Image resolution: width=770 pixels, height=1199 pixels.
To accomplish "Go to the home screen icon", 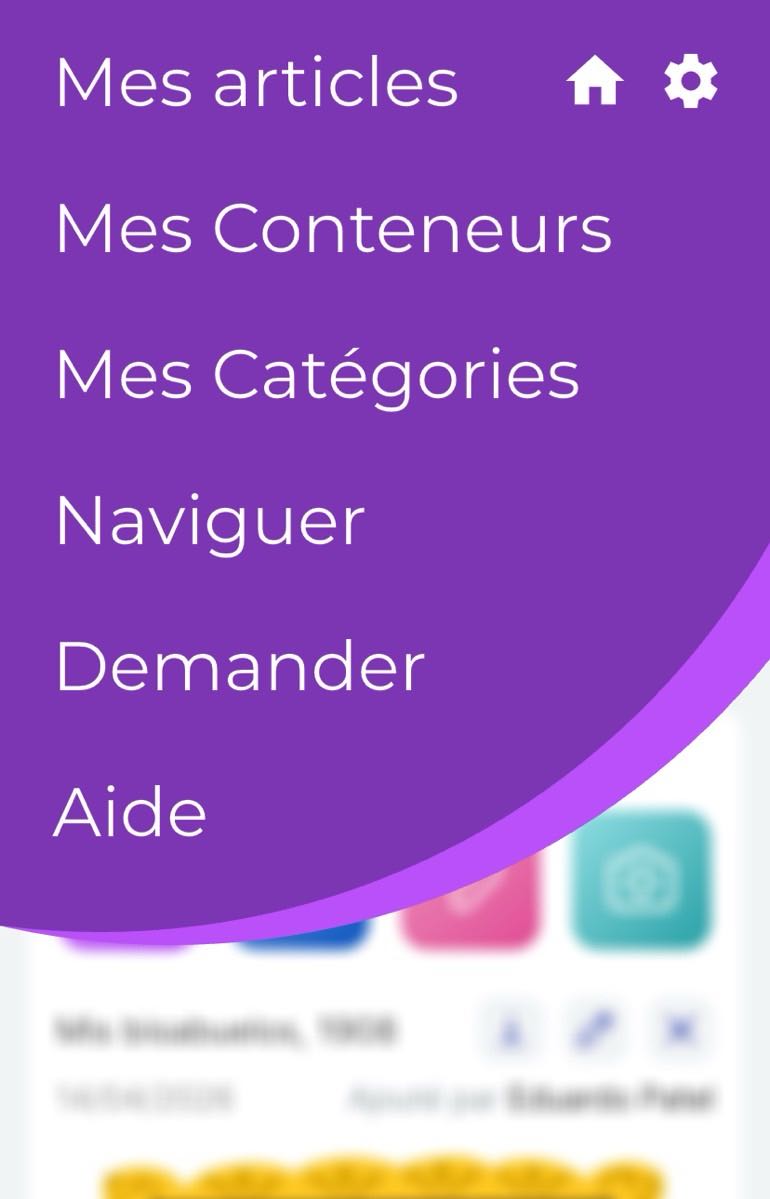I will coord(595,82).
